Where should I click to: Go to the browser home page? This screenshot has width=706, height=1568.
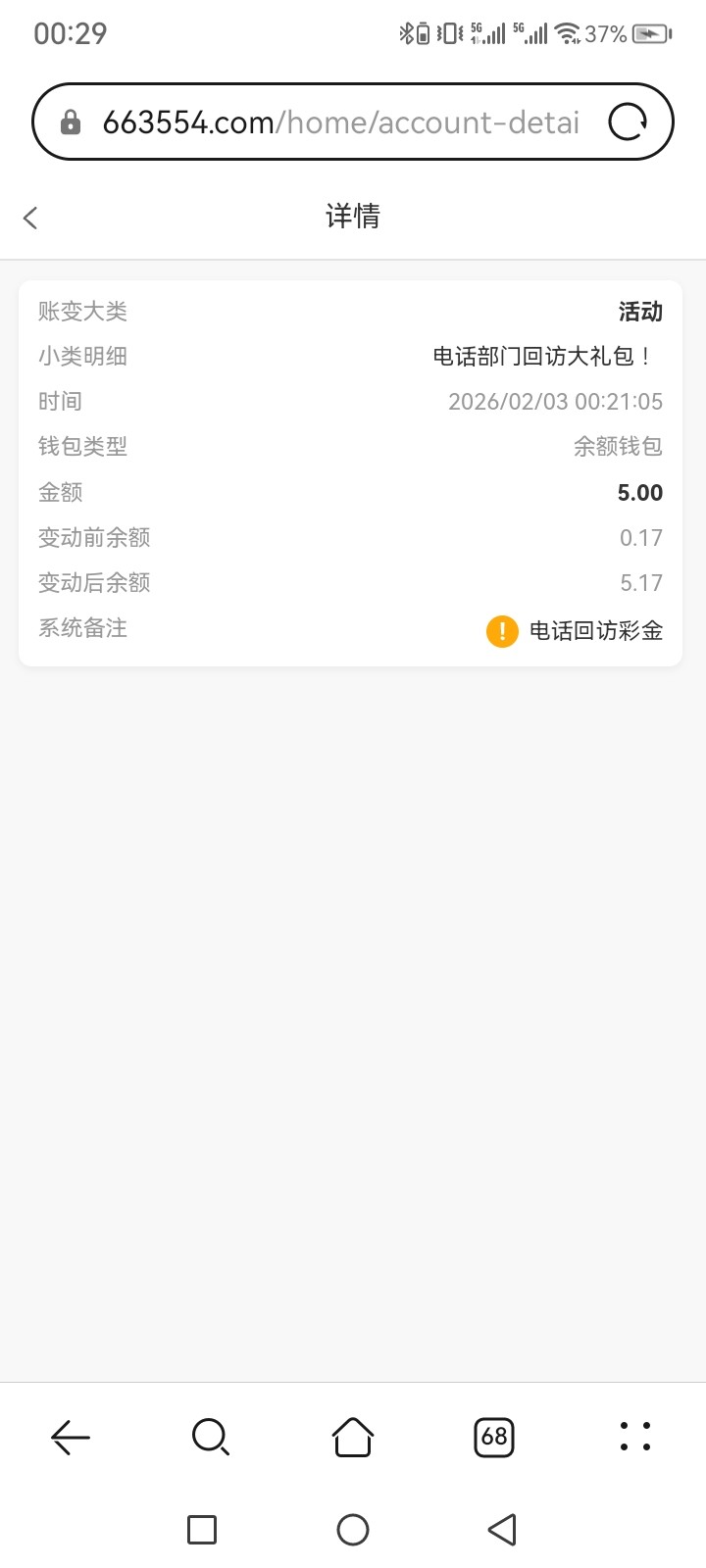click(x=353, y=1437)
